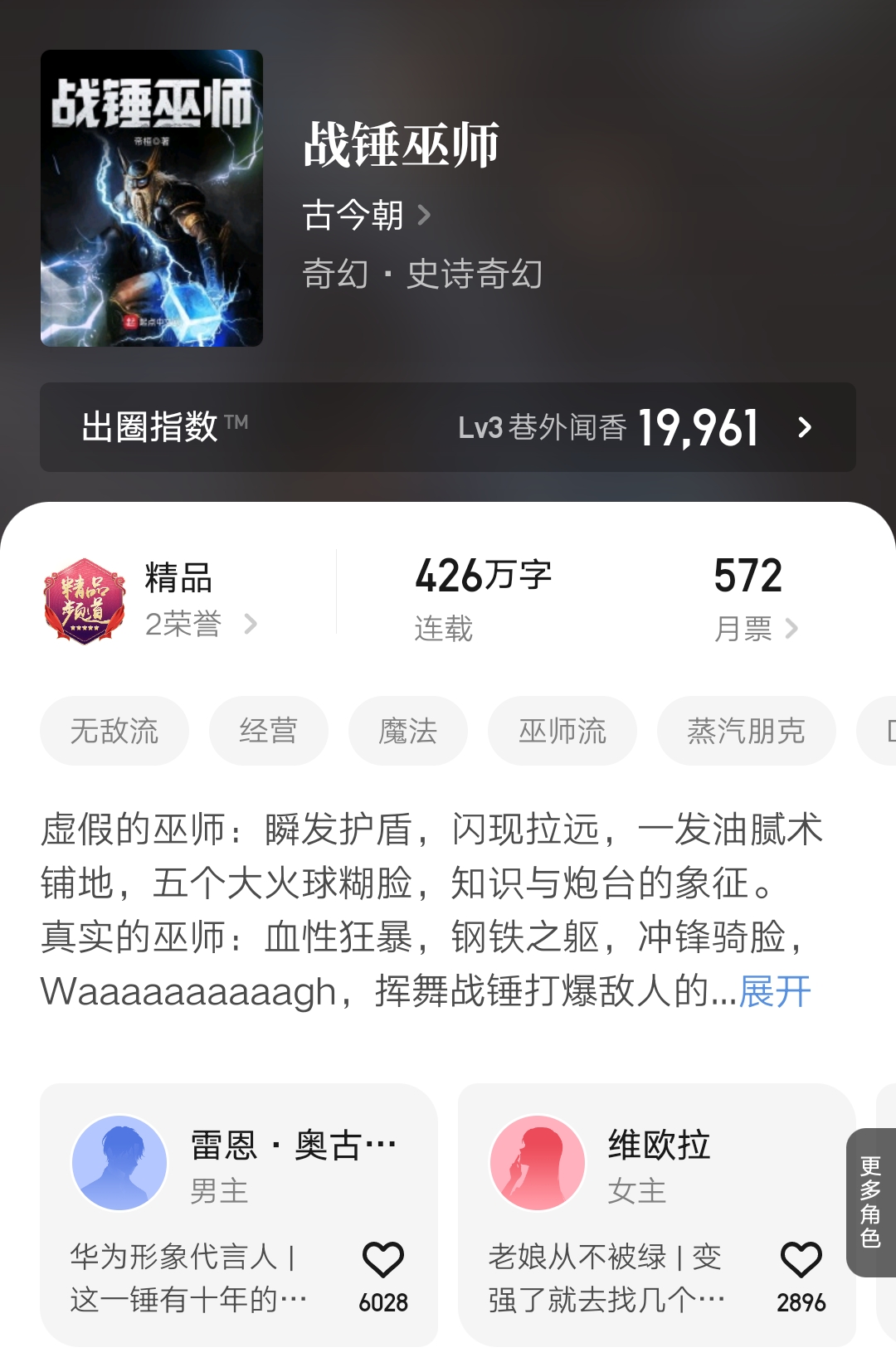Expand the author 古今朝 details via chevron
Image resolution: width=896 pixels, height=1367 pixels.
tap(426, 215)
